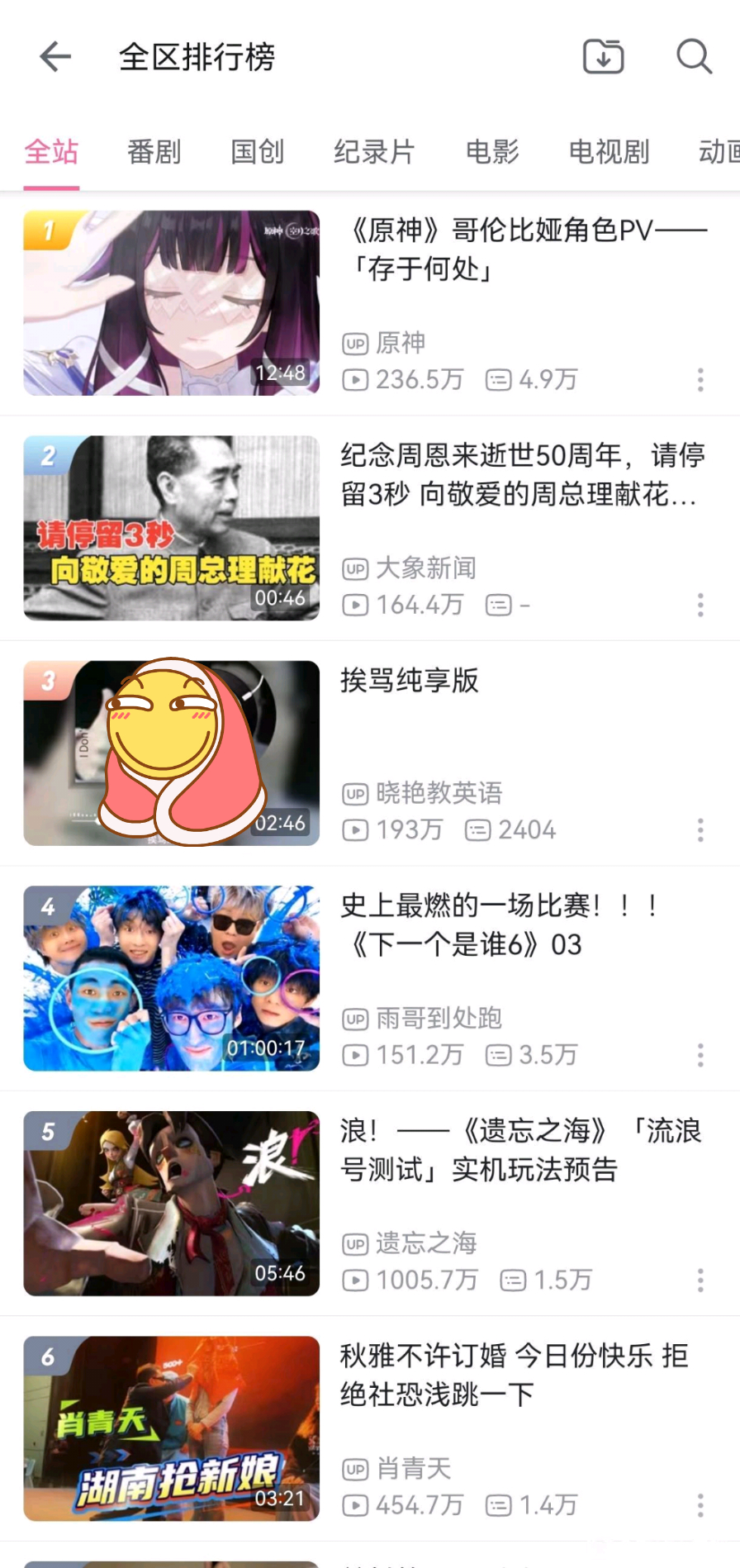Open more options for 挨骂纯享版
740x1568 pixels.
(700, 830)
